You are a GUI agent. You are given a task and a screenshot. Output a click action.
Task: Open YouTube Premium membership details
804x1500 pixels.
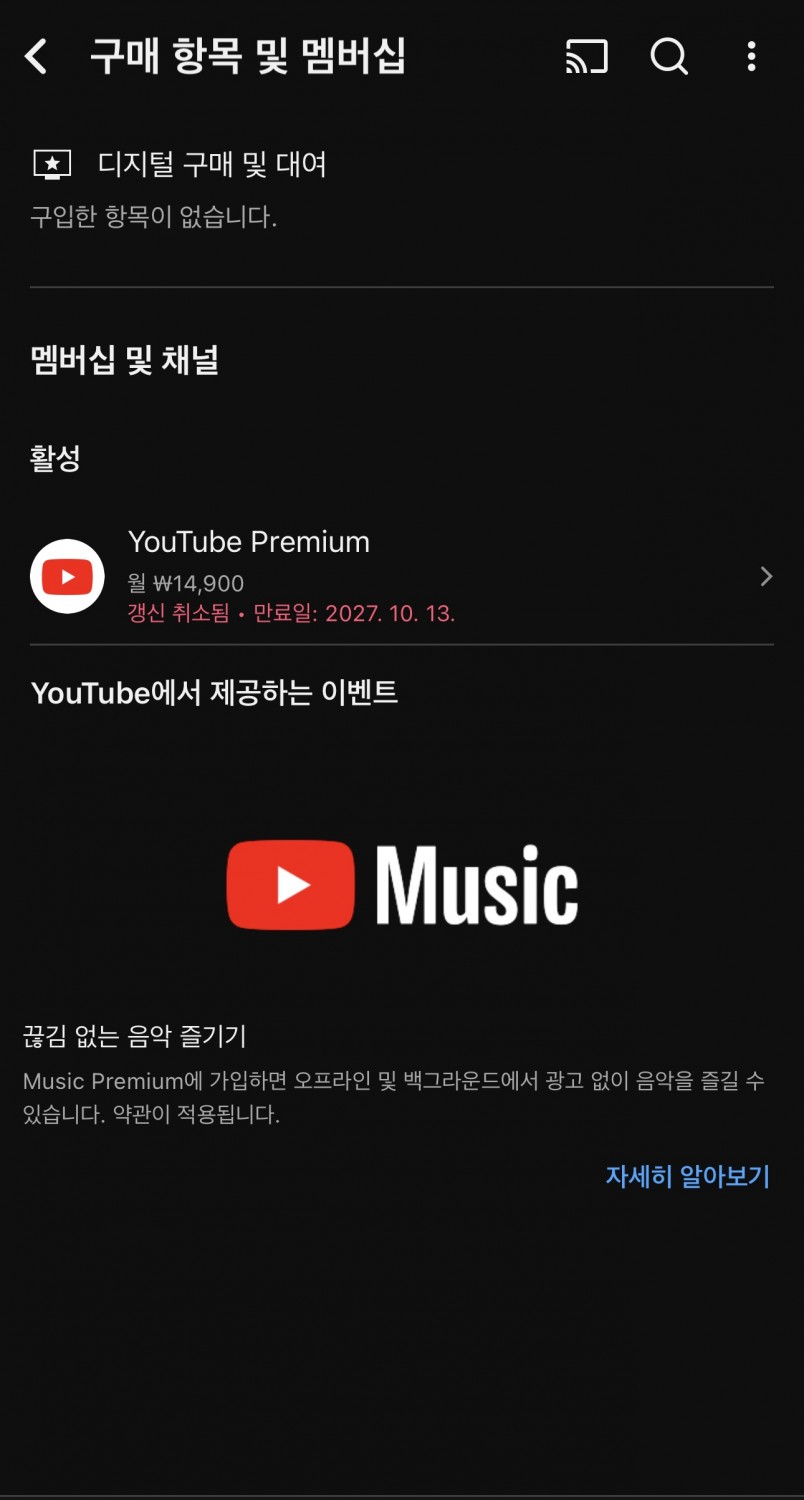pos(400,577)
